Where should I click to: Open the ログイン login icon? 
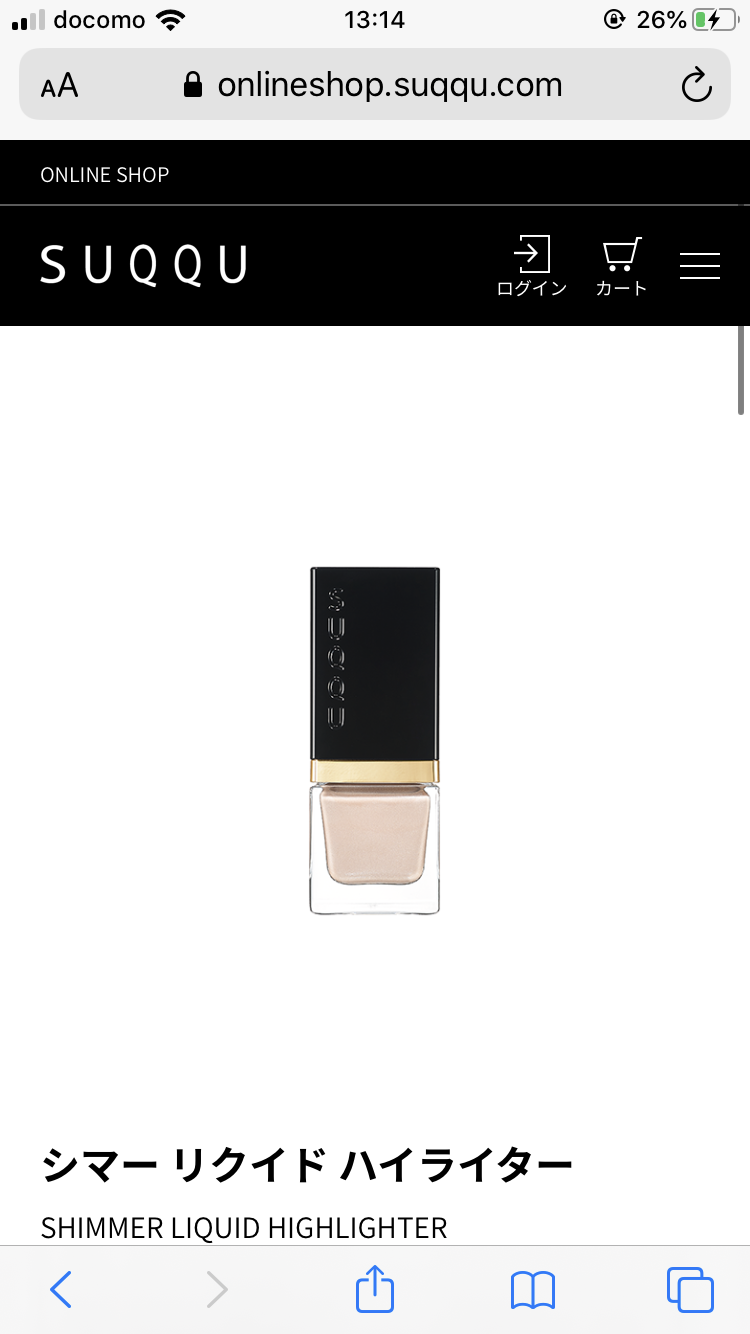click(x=531, y=266)
